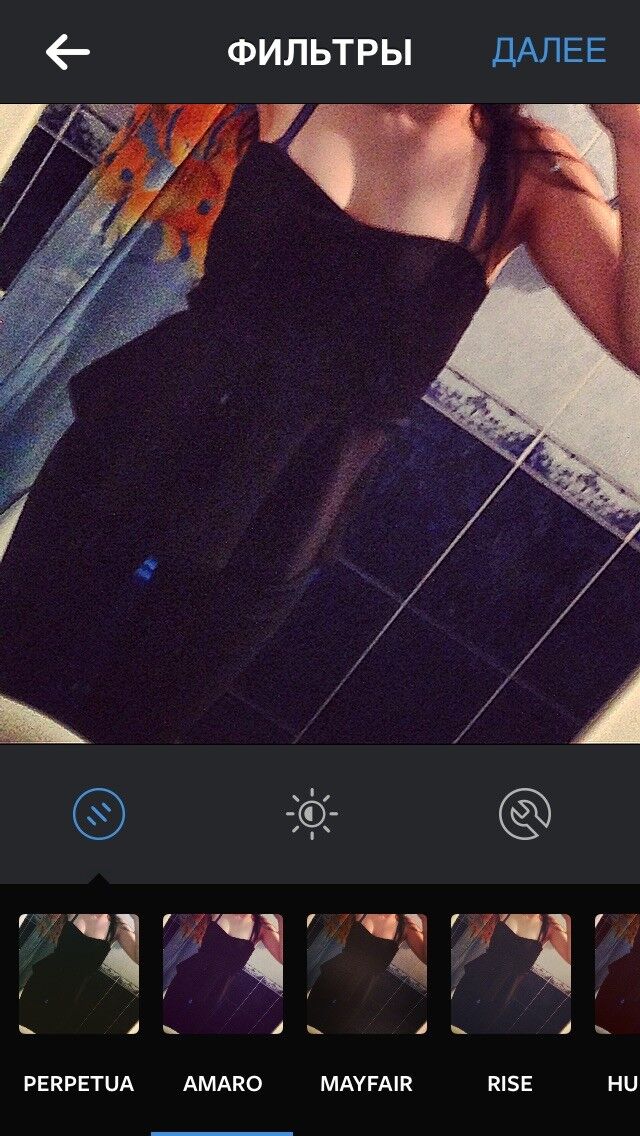
Task: Select the partially visible Hudson filter
Action: [x=619, y=974]
